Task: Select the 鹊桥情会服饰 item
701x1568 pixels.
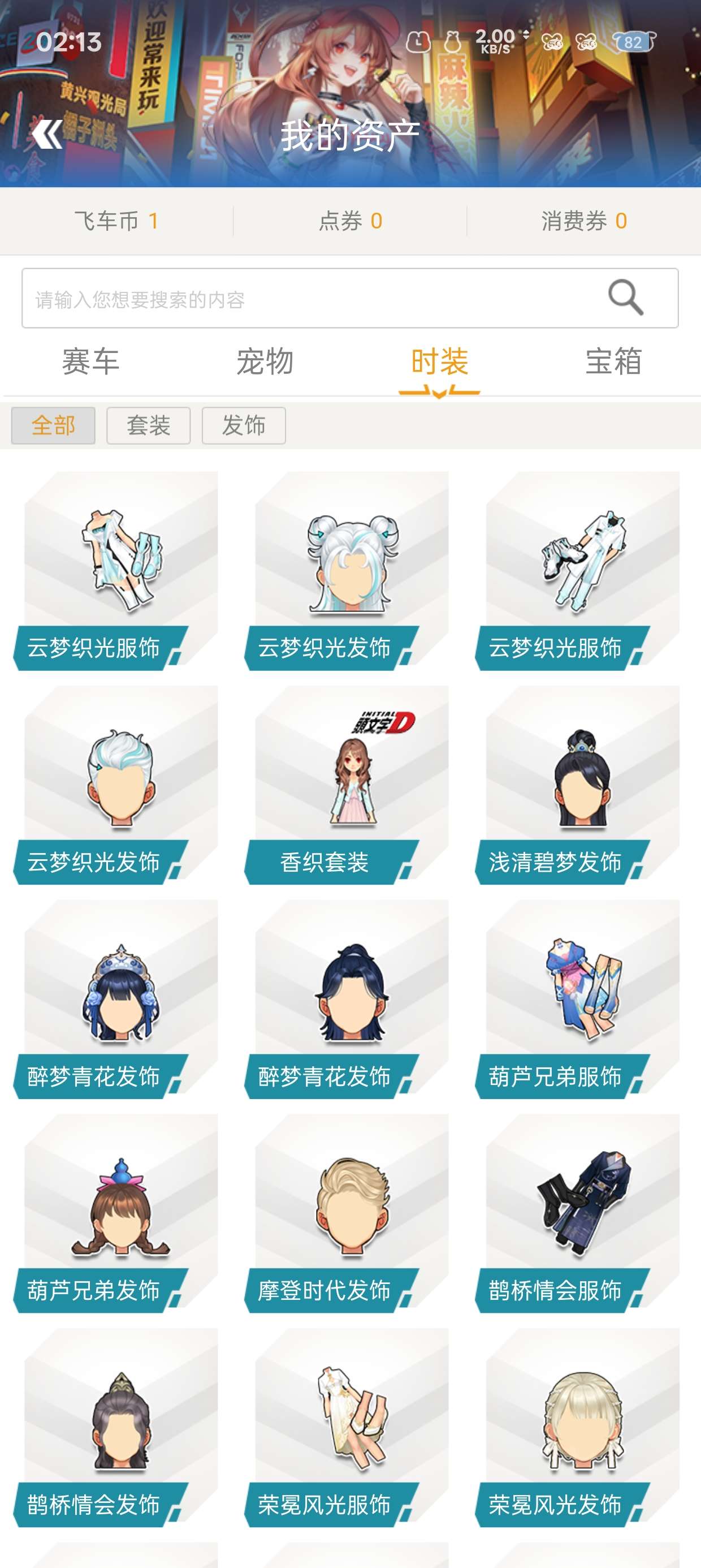Action: pos(582,1214)
